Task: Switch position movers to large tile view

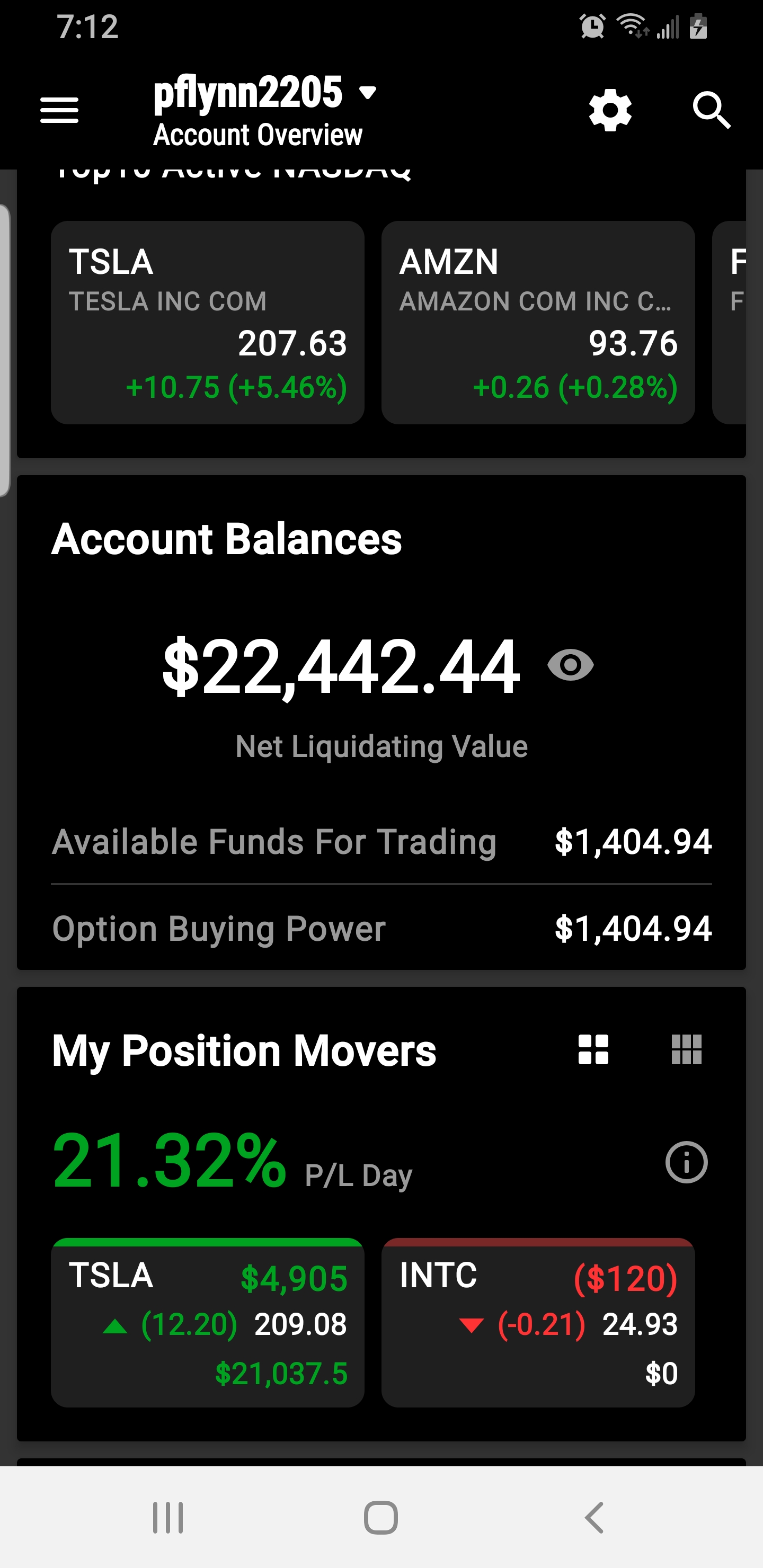Action: [x=593, y=1050]
